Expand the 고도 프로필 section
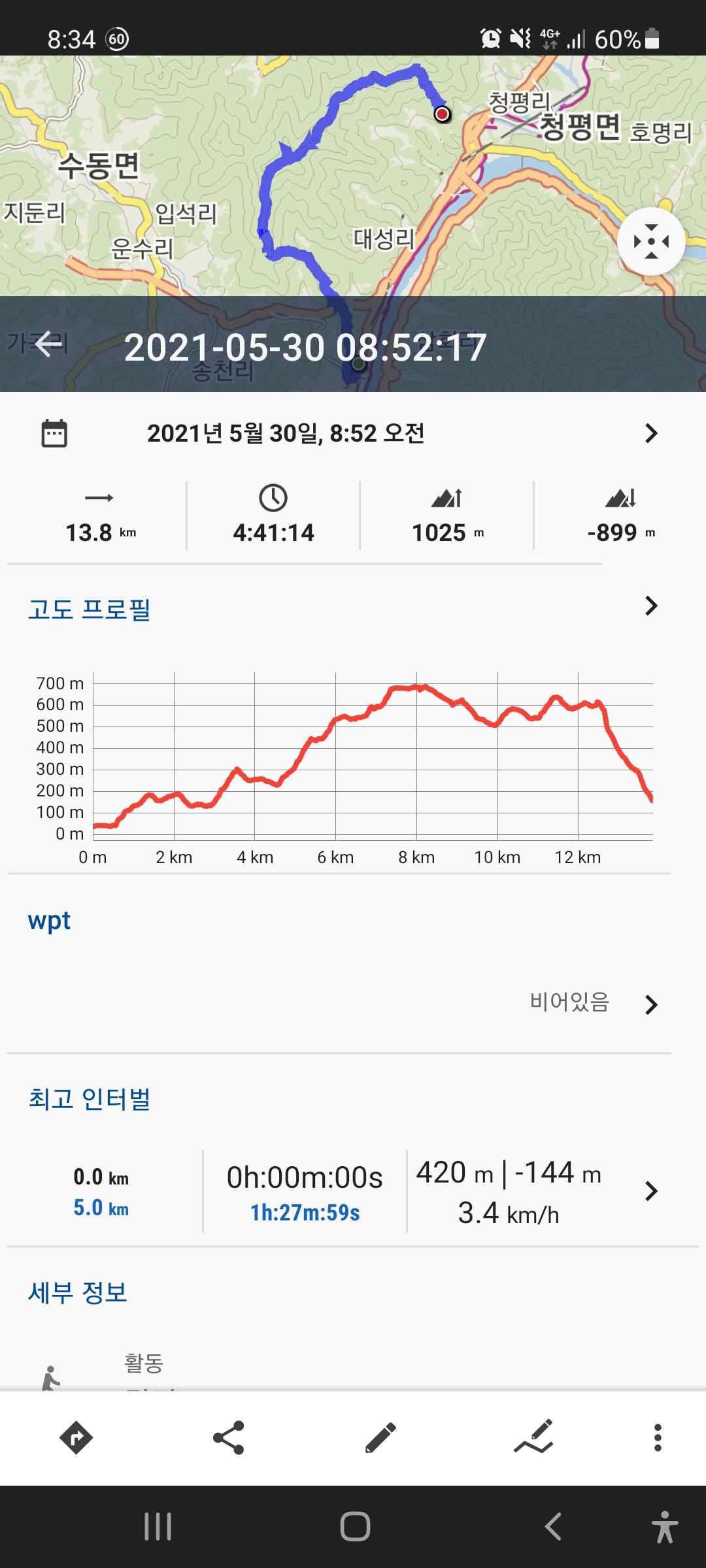 point(650,606)
